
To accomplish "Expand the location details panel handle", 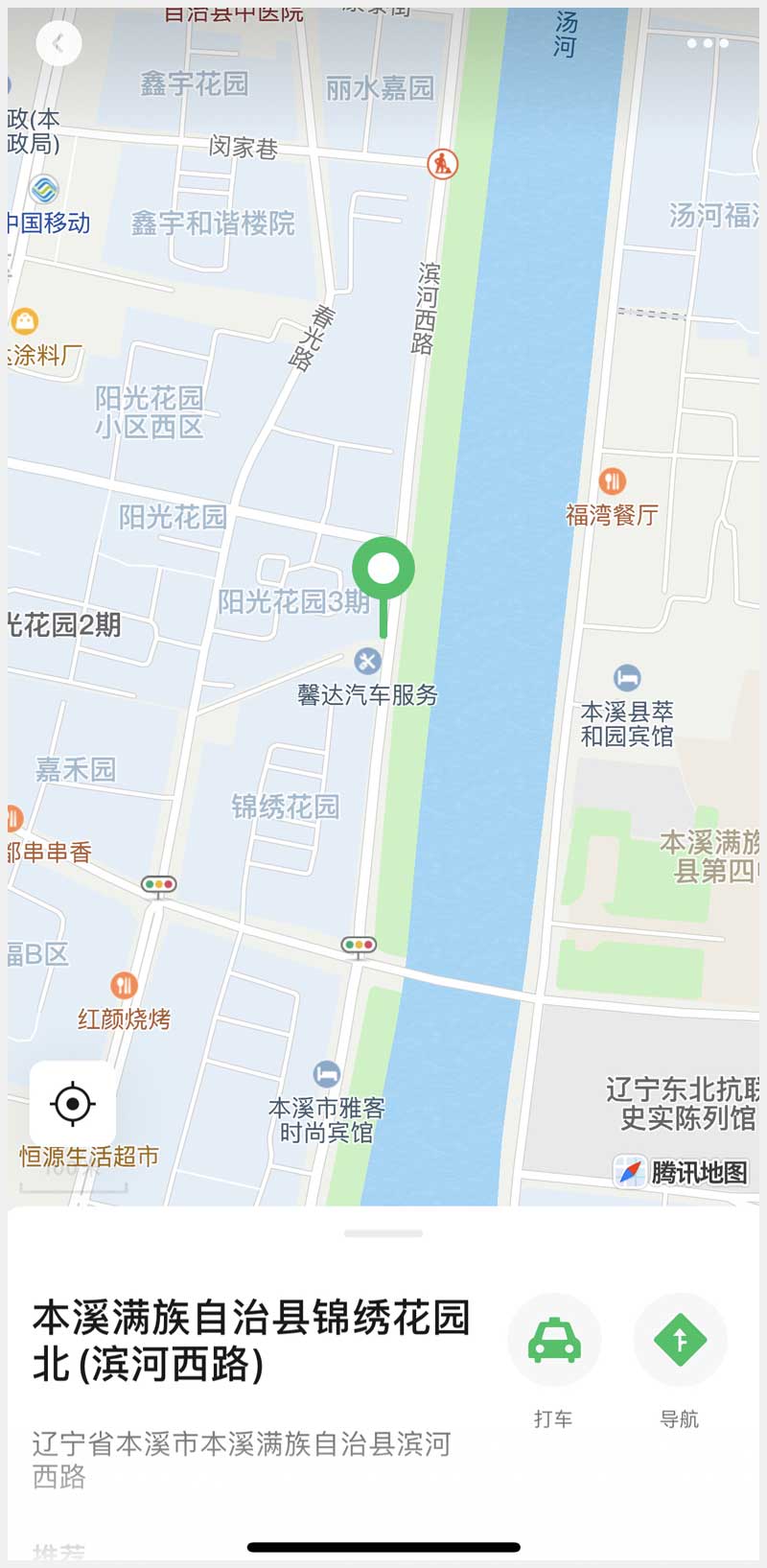I will pyautogui.click(x=383, y=1233).
